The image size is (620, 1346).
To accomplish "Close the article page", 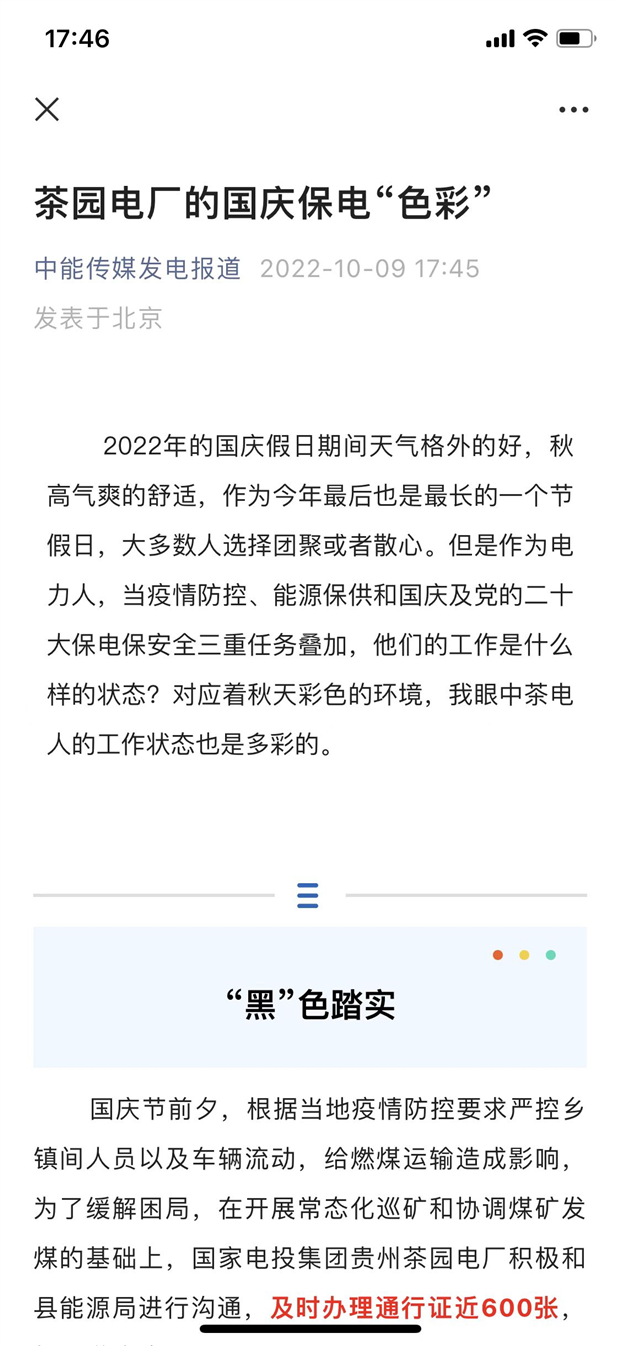I will tap(47, 109).
